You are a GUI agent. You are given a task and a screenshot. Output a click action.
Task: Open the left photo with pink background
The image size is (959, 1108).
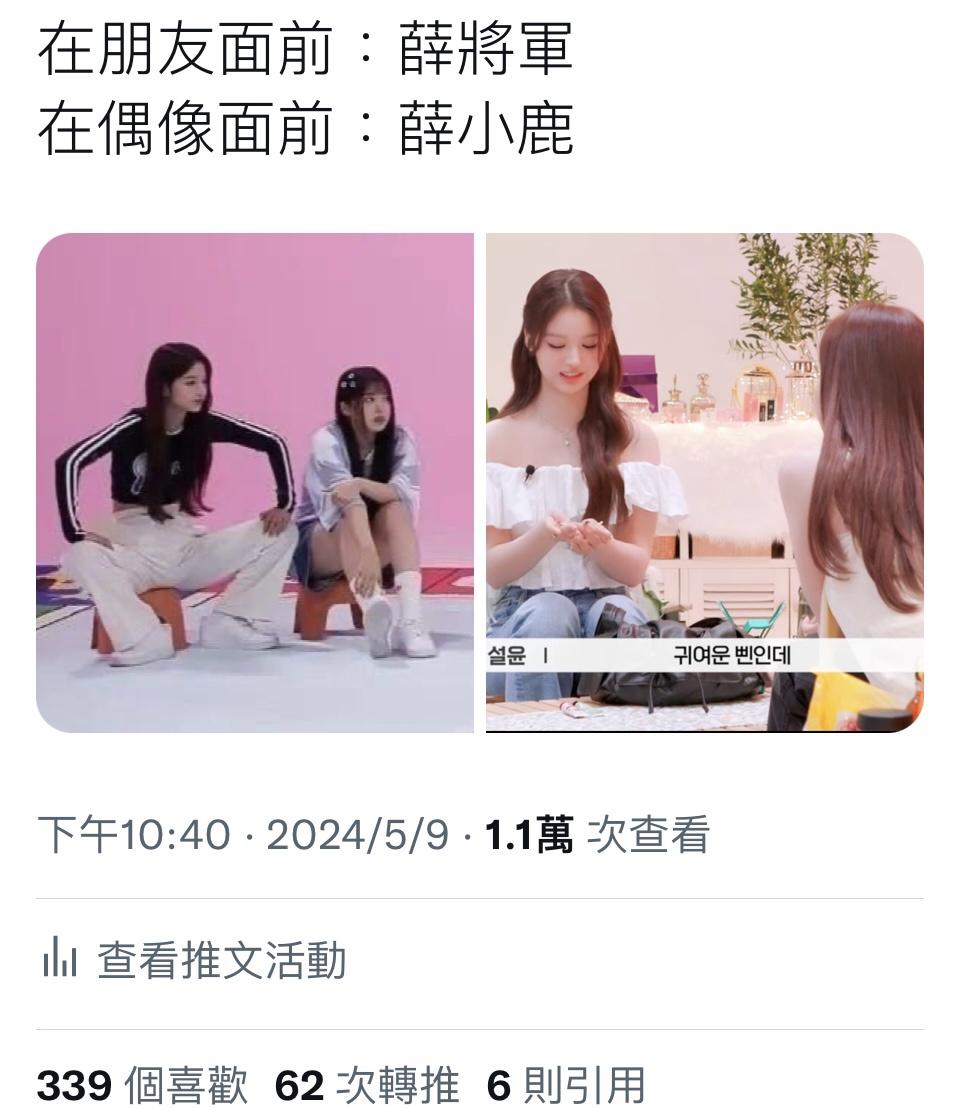pyautogui.click(x=255, y=483)
